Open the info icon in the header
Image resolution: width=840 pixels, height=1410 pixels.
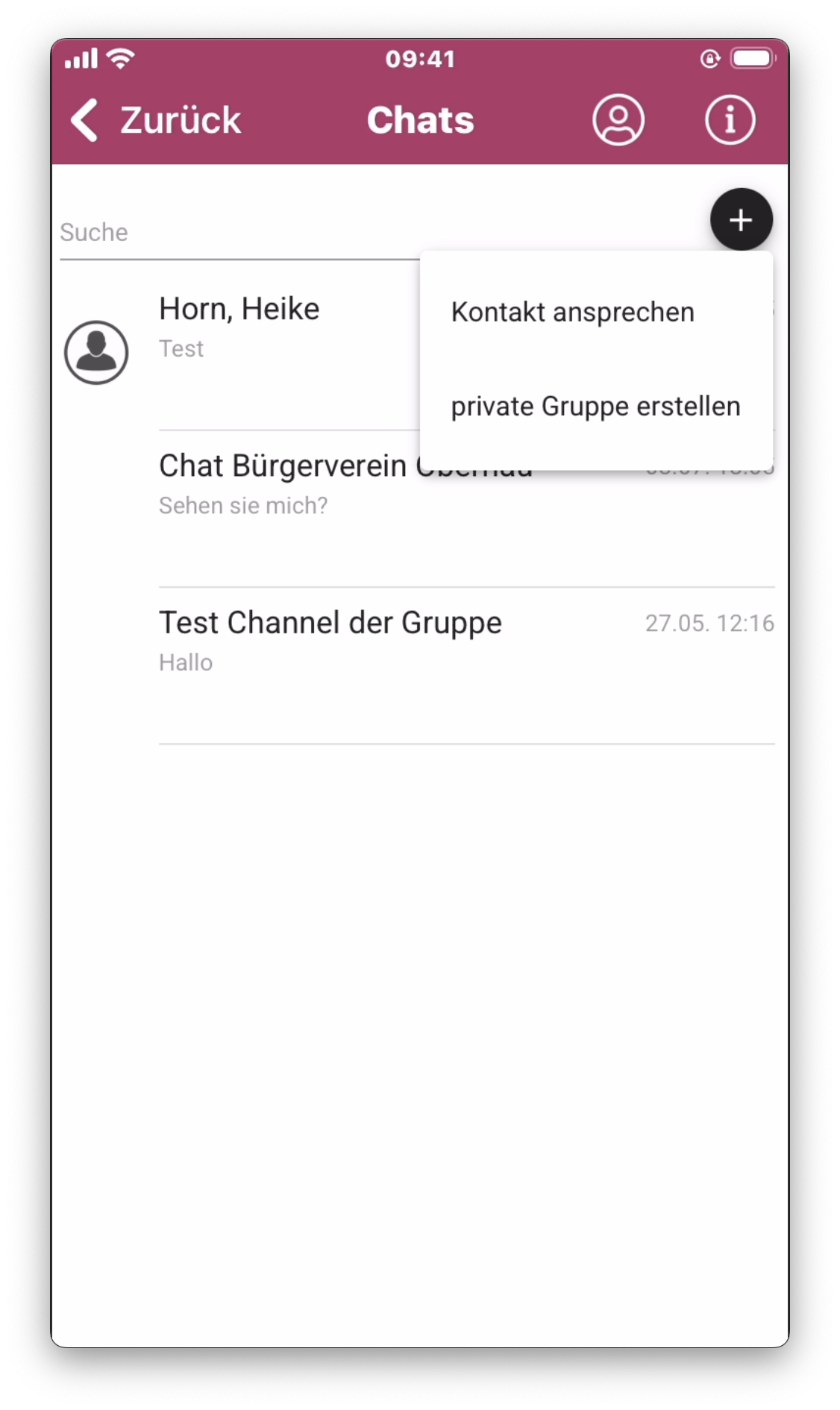tap(730, 120)
